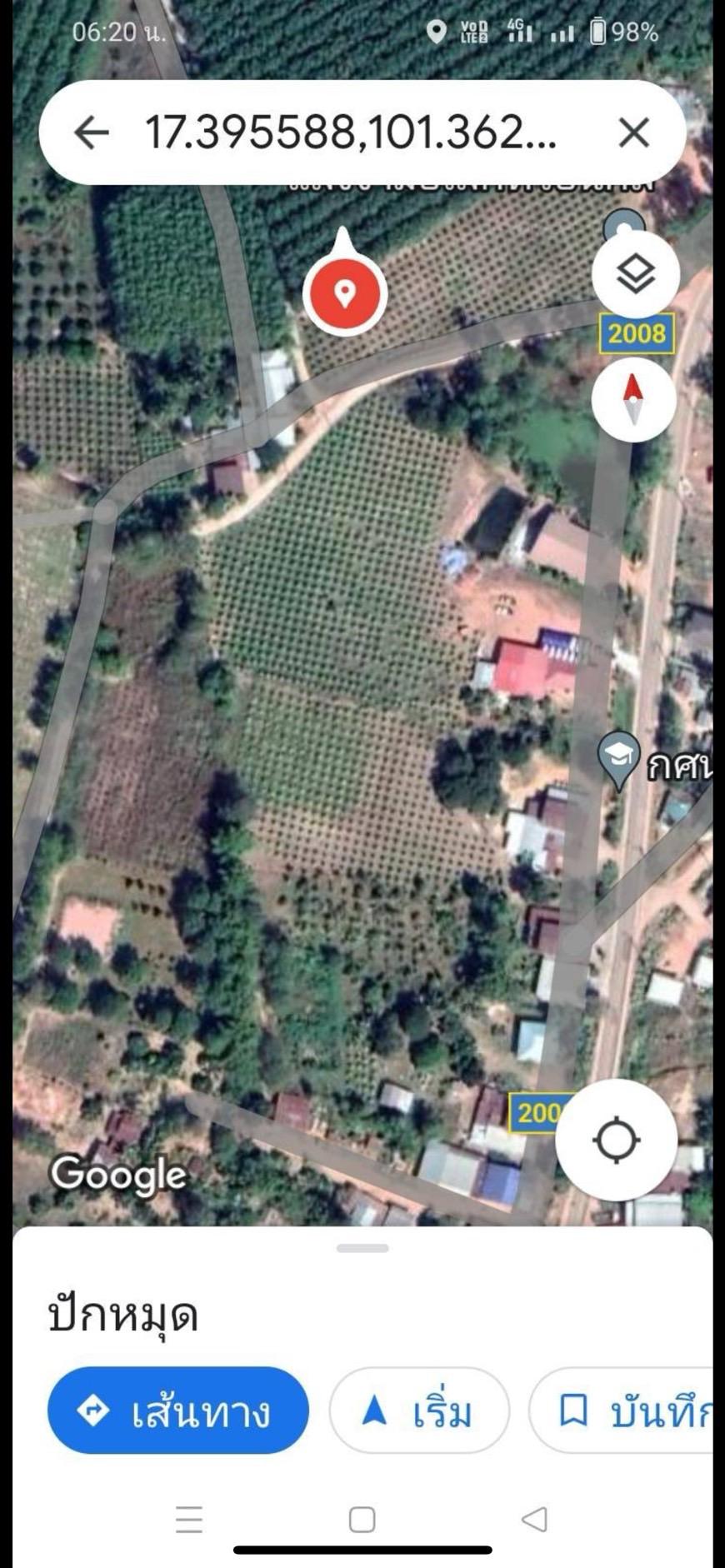Image resolution: width=725 pixels, height=1568 pixels.
Task: Edit the coordinates search field
Action: tap(351, 132)
